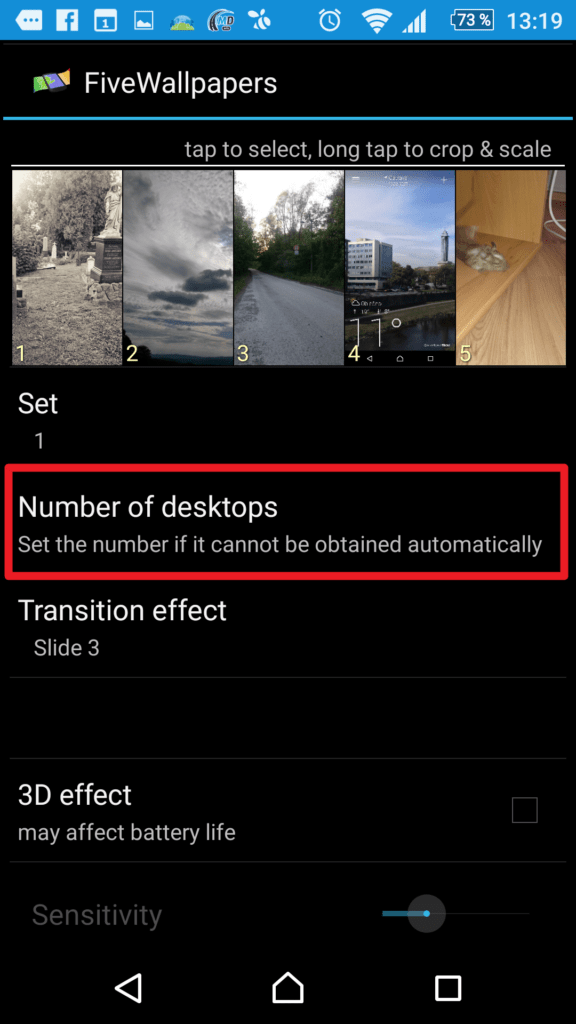Open Number of desktops setting

(x=288, y=522)
